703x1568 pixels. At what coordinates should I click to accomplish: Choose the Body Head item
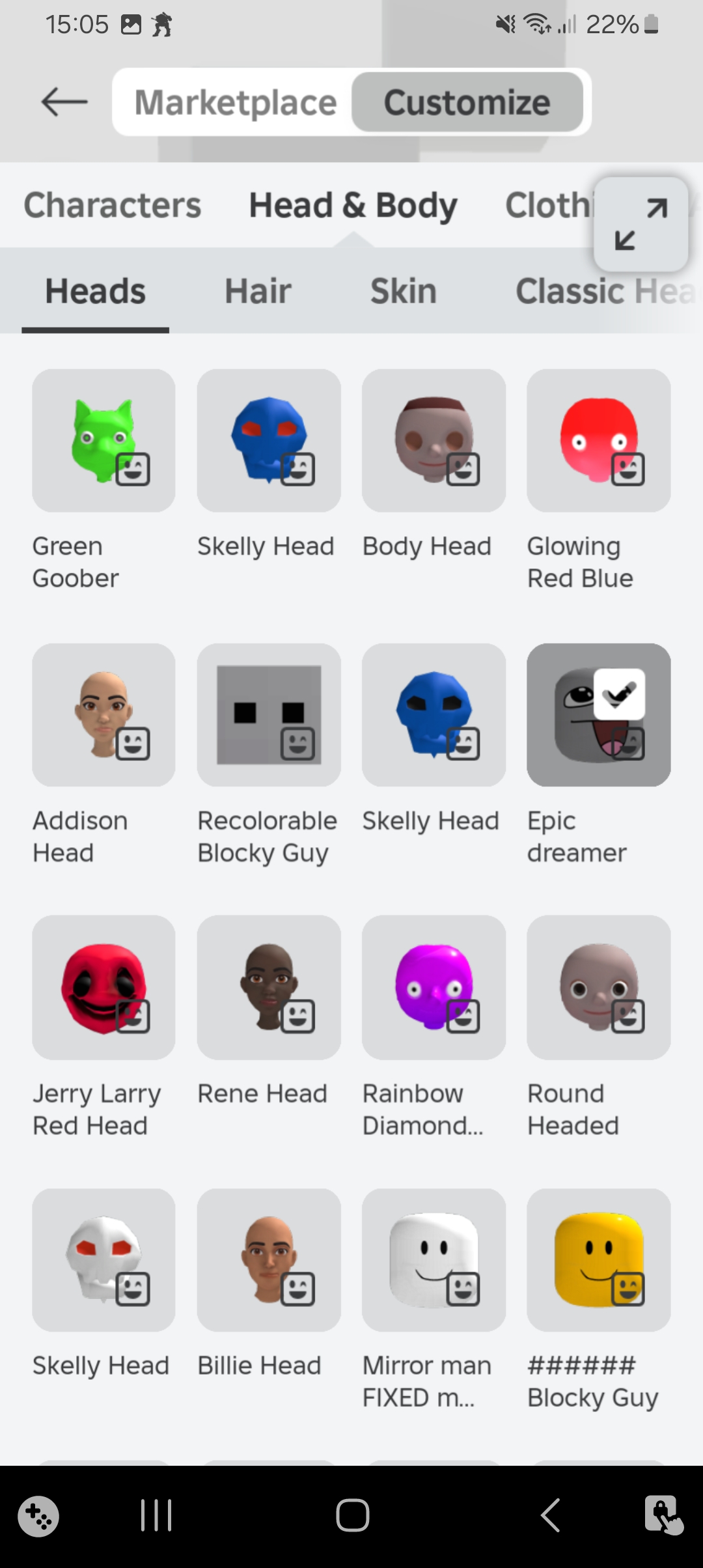(434, 441)
